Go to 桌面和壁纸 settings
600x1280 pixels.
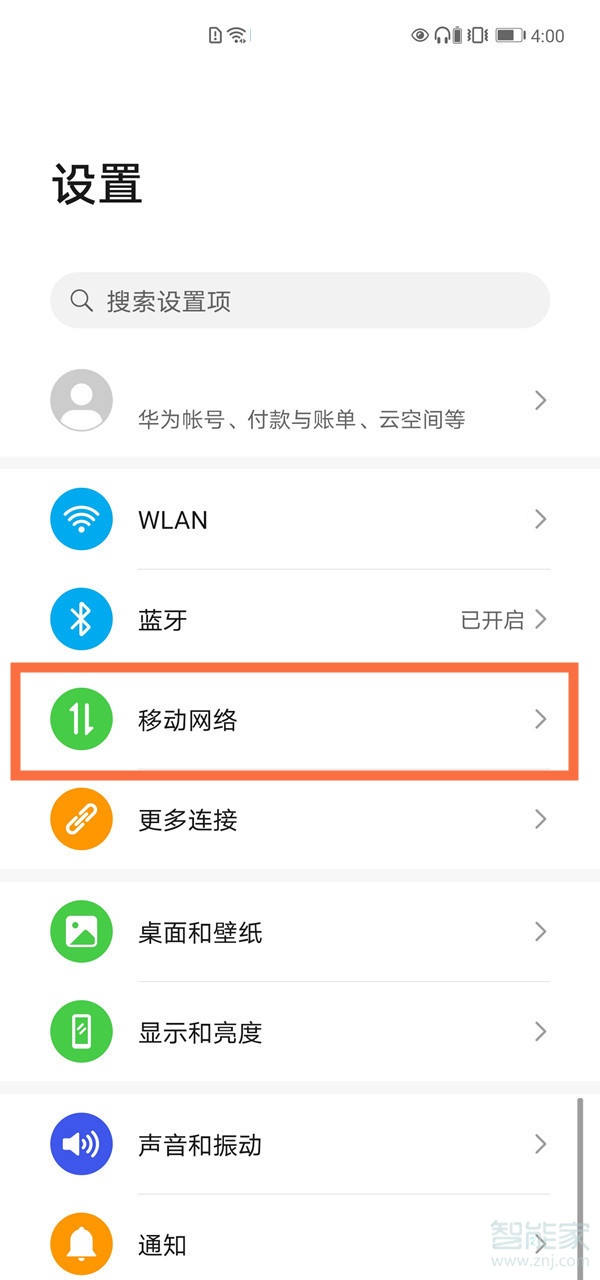click(300, 932)
